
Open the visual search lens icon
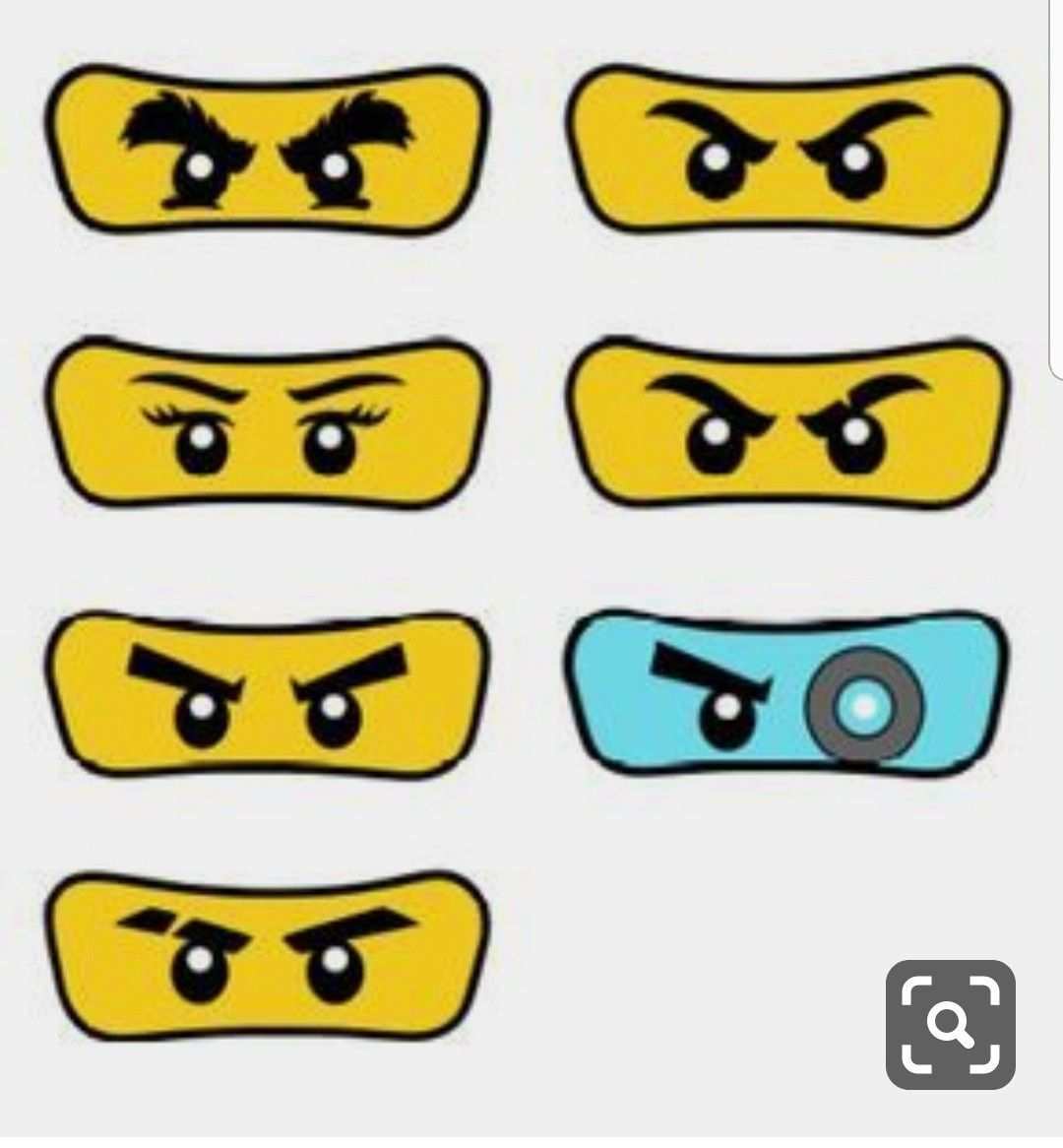950,1024
